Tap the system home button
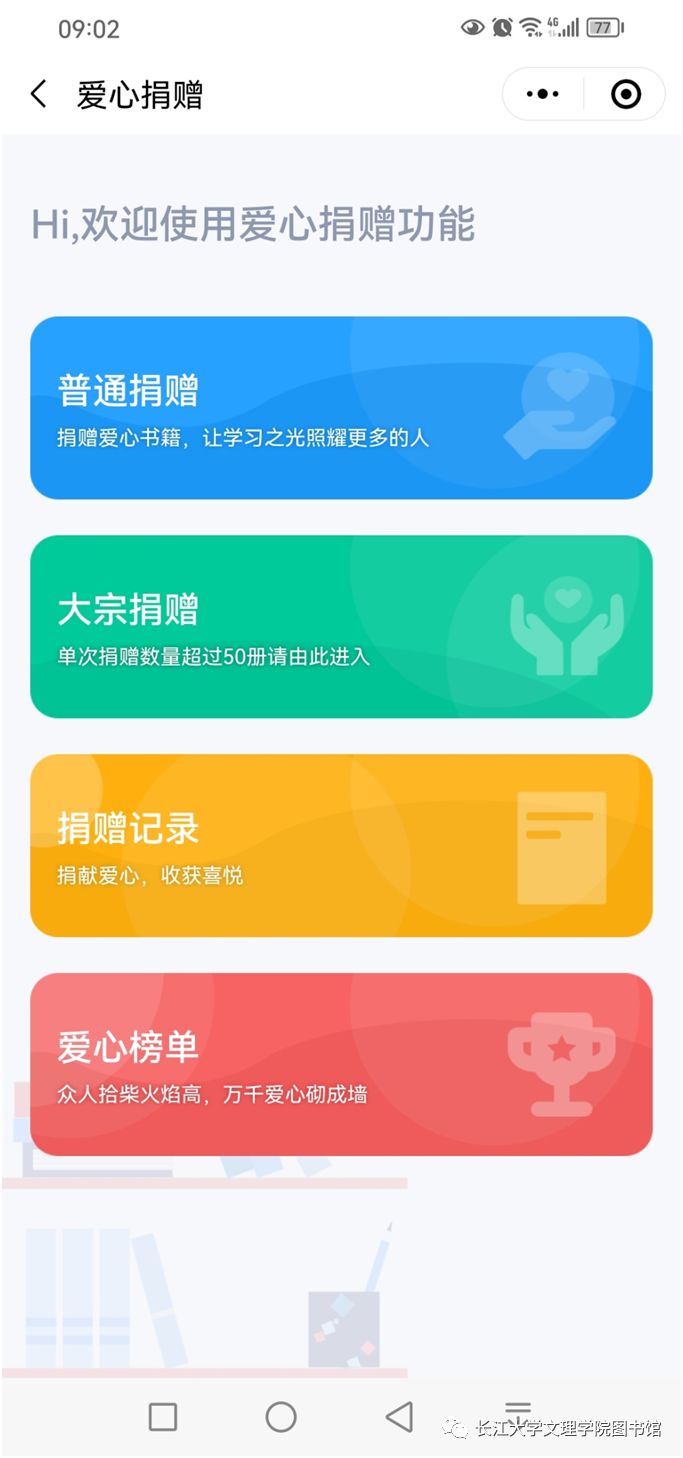683x1458 pixels. click(x=281, y=1416)
